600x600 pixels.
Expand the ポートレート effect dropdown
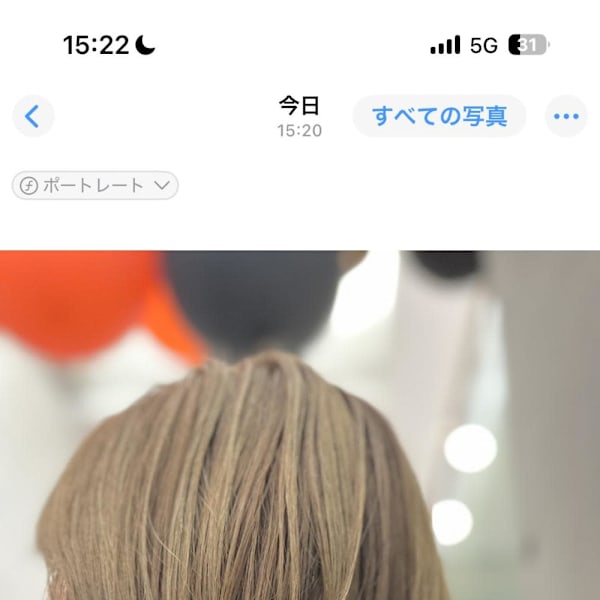(x=95, y=185)
